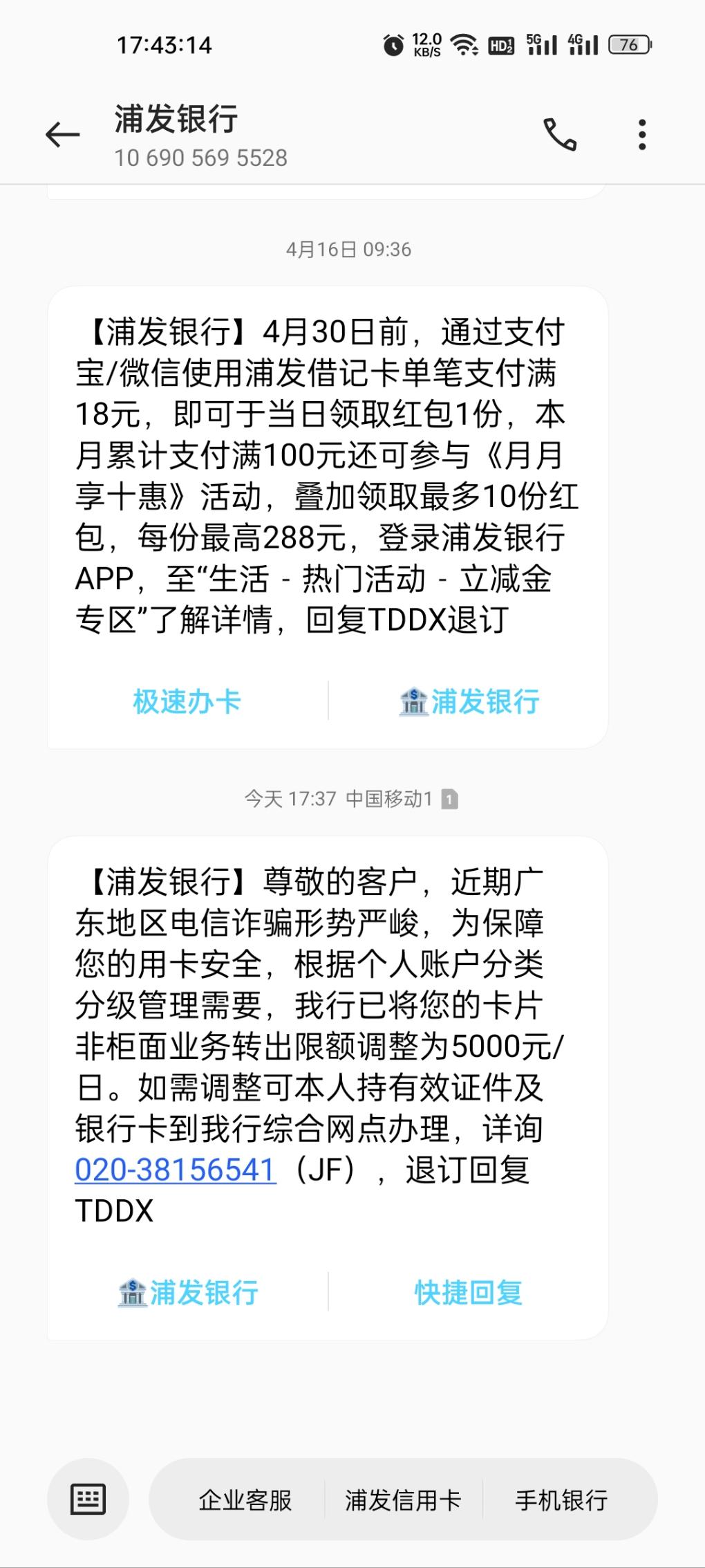Open the 企业客服 menu
Viewport: 705px width, 1568px height.
click(x=245, y=1500)
